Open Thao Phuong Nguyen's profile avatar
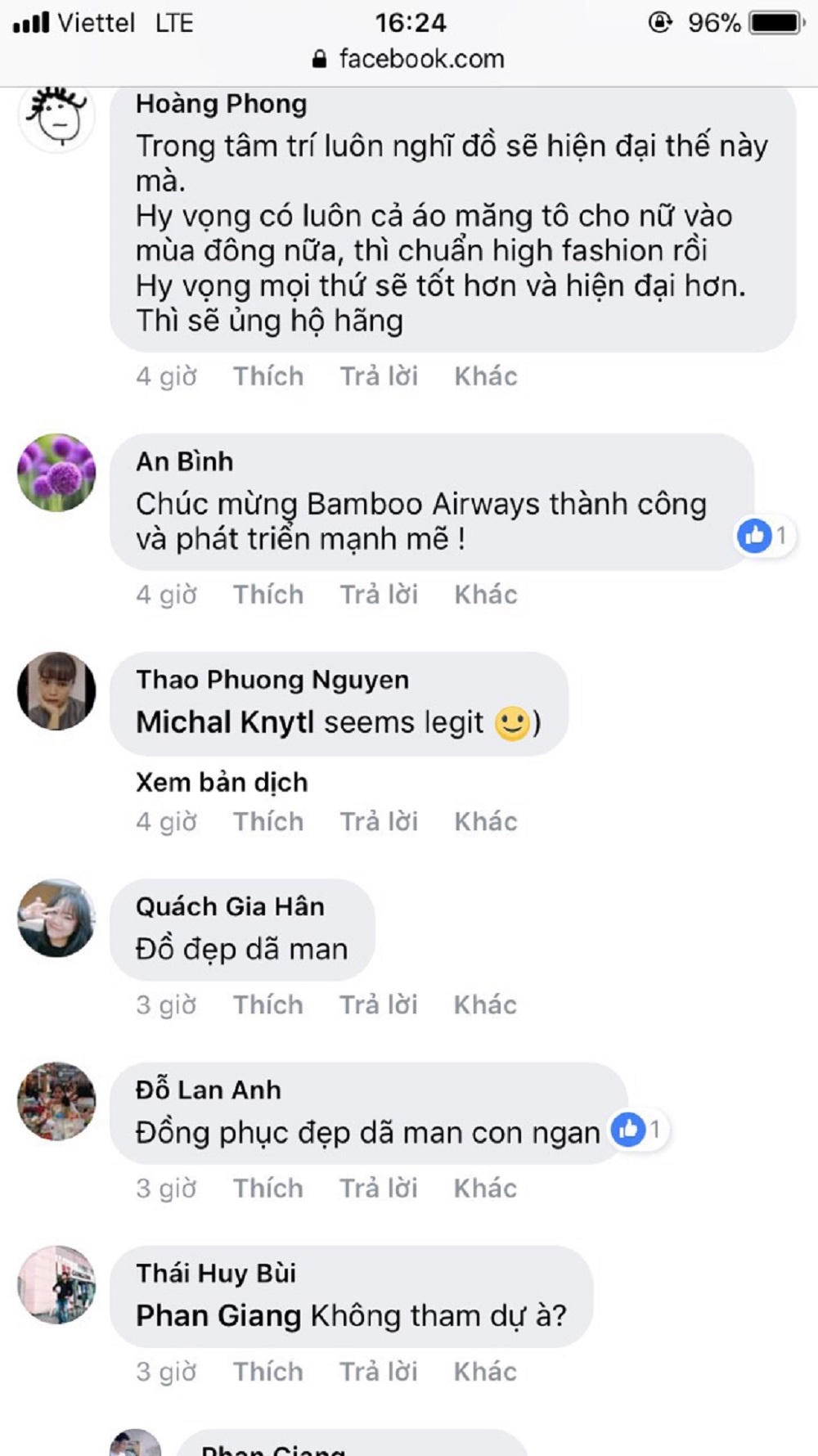The image size is (818, 1456). click(56, 691)
